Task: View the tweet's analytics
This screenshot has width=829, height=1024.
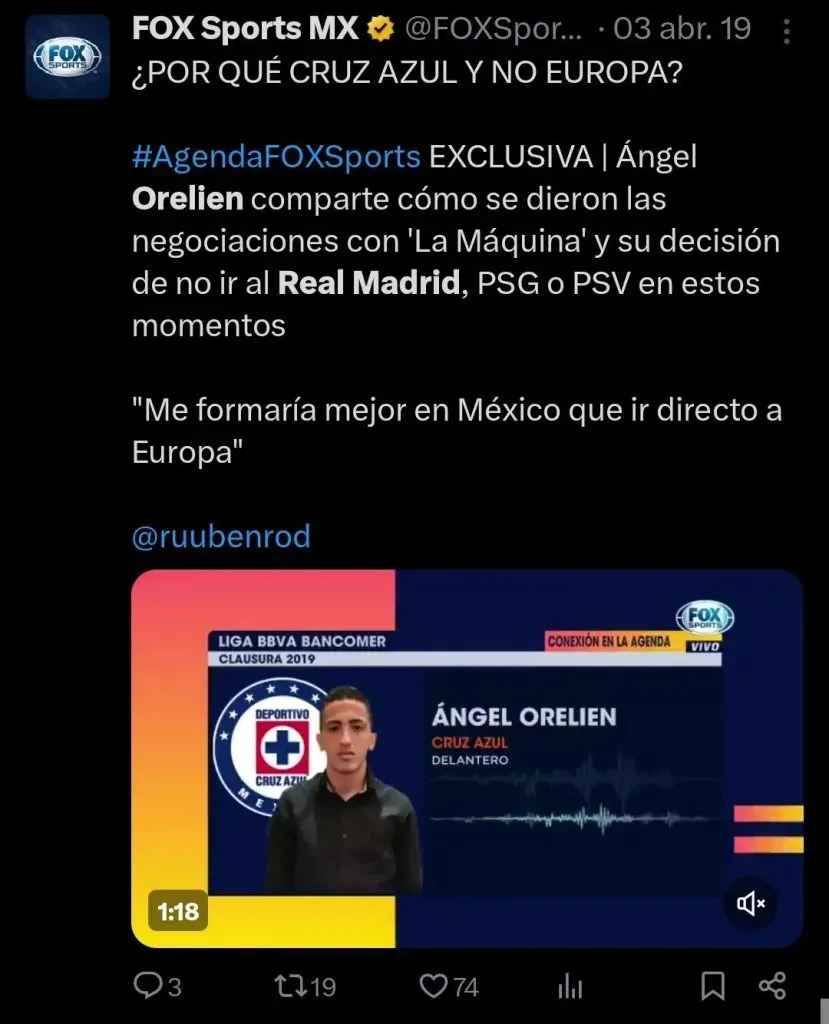Action: tap(570, 986)
